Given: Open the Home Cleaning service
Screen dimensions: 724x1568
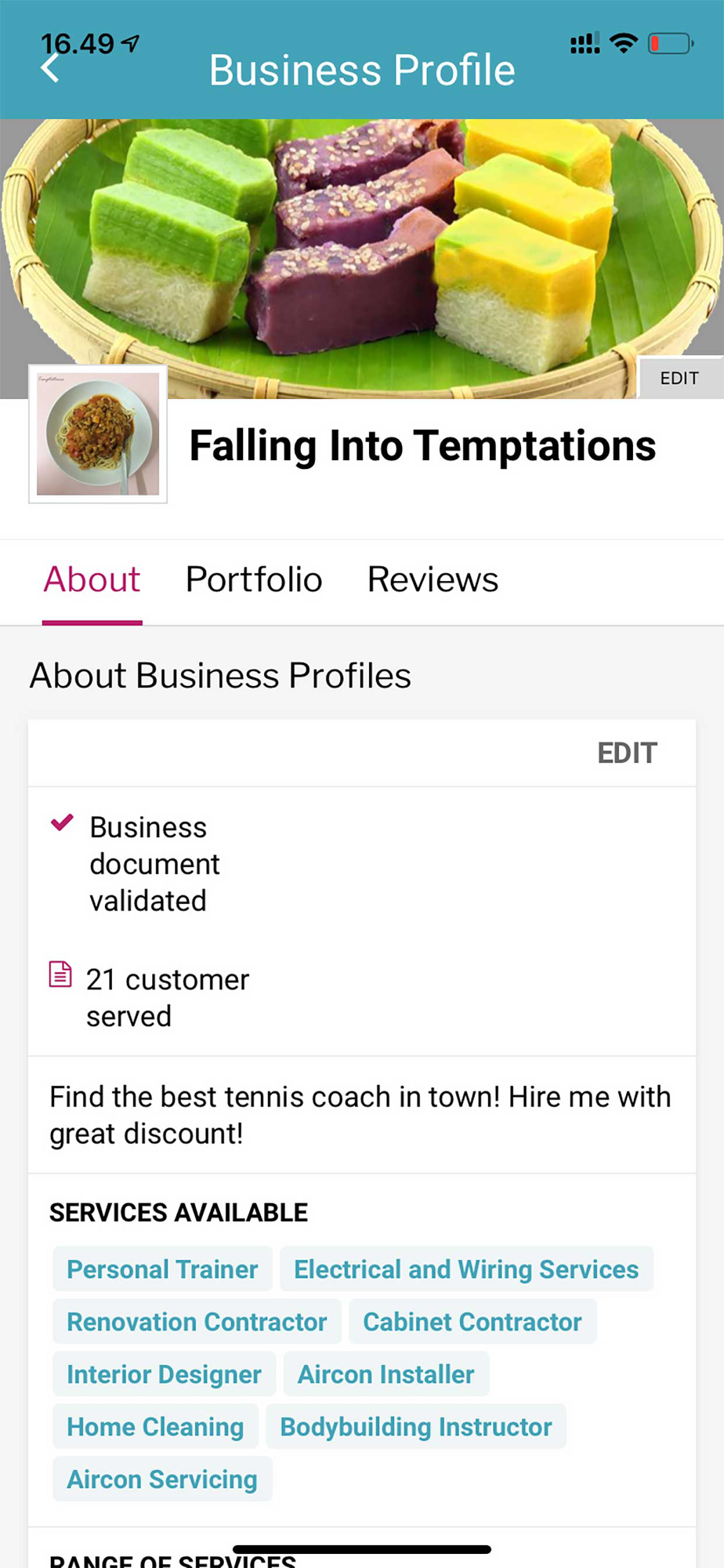Looking at the screenshot, I should [155, 1427].
